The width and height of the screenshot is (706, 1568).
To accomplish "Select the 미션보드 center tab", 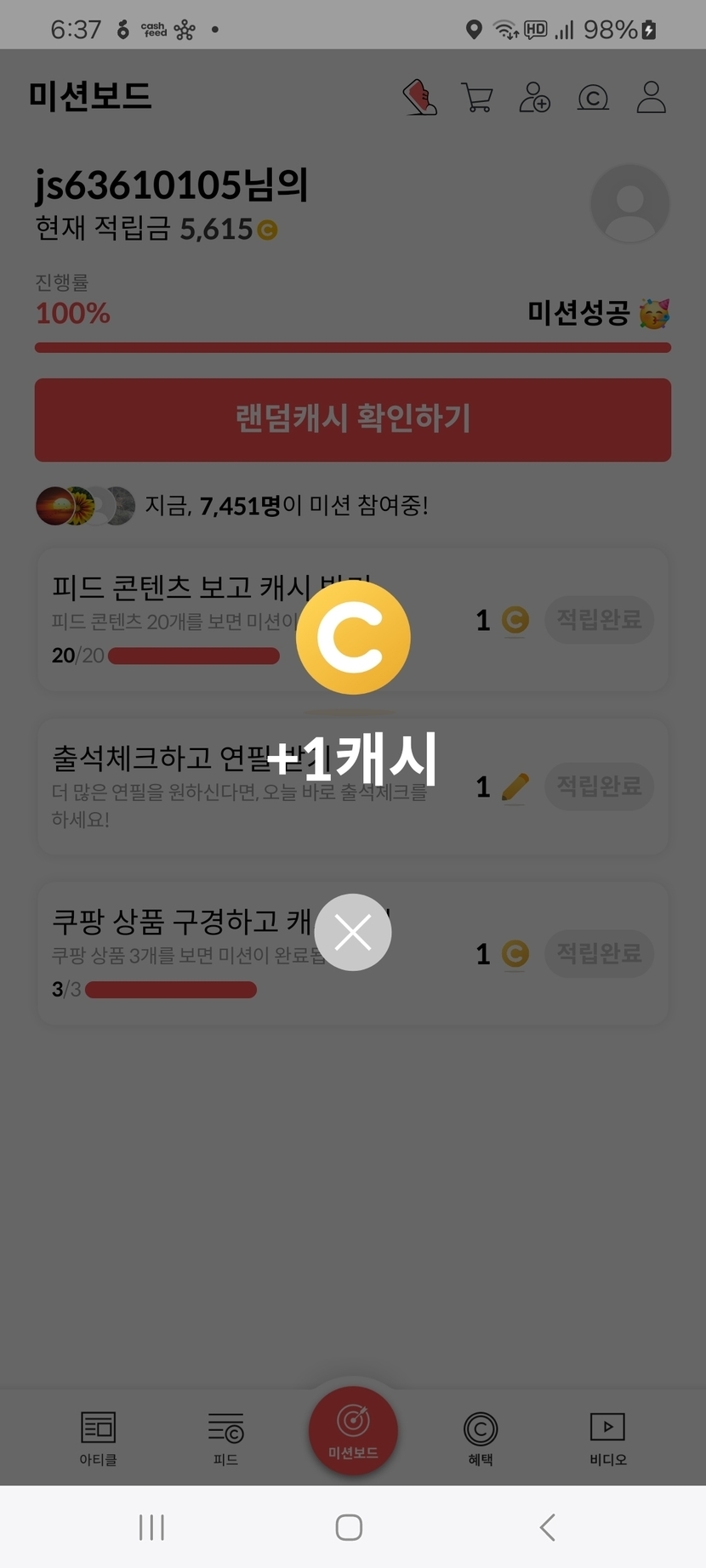I will coord(353,1430).
